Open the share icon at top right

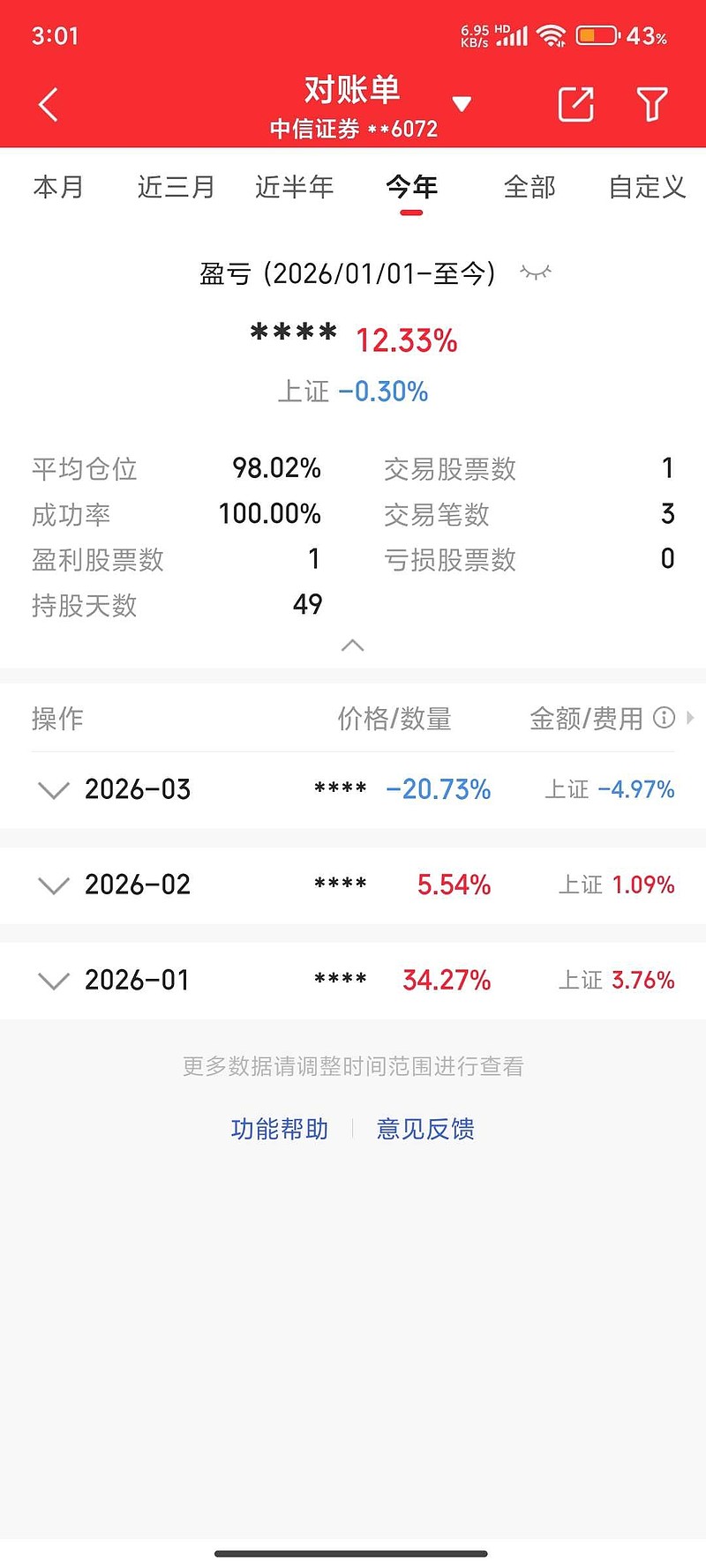575,103
